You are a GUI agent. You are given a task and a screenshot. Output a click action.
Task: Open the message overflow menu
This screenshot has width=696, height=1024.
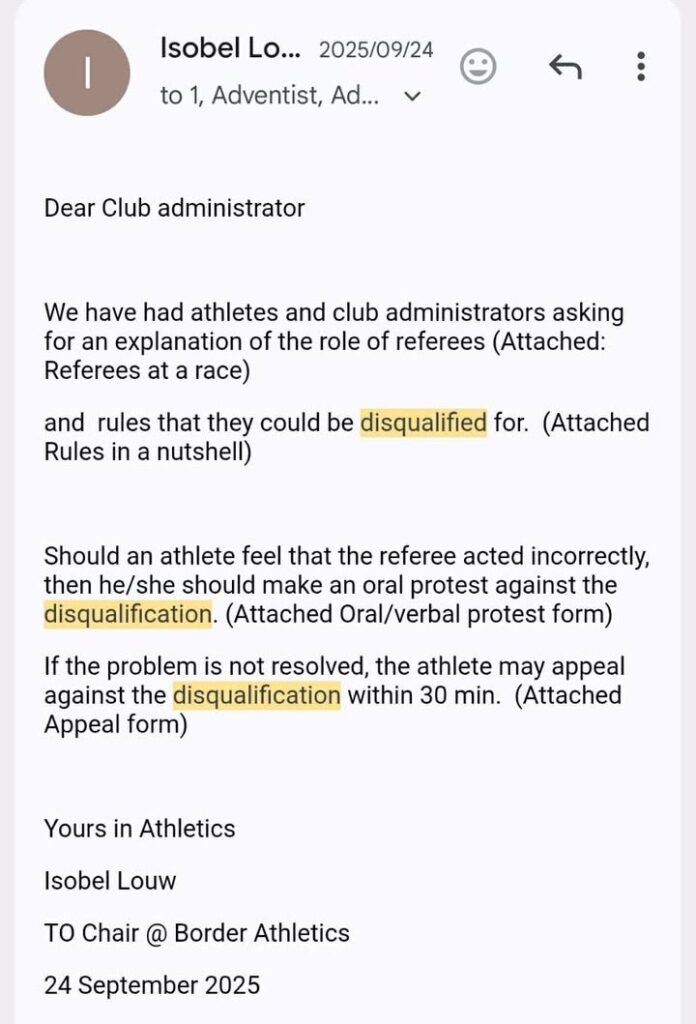coord(641,66)
